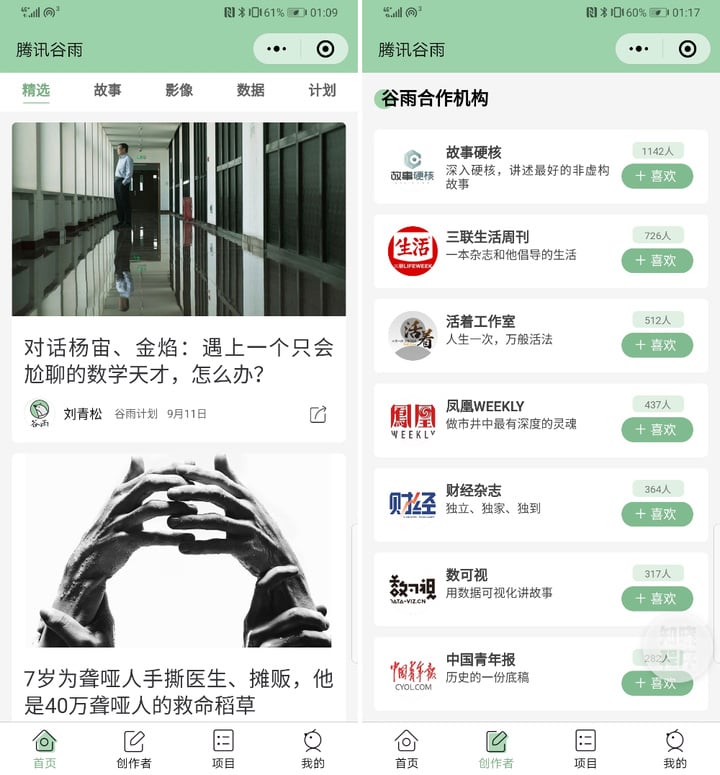Like 三联生活周刊

click(x=657, y=260)
